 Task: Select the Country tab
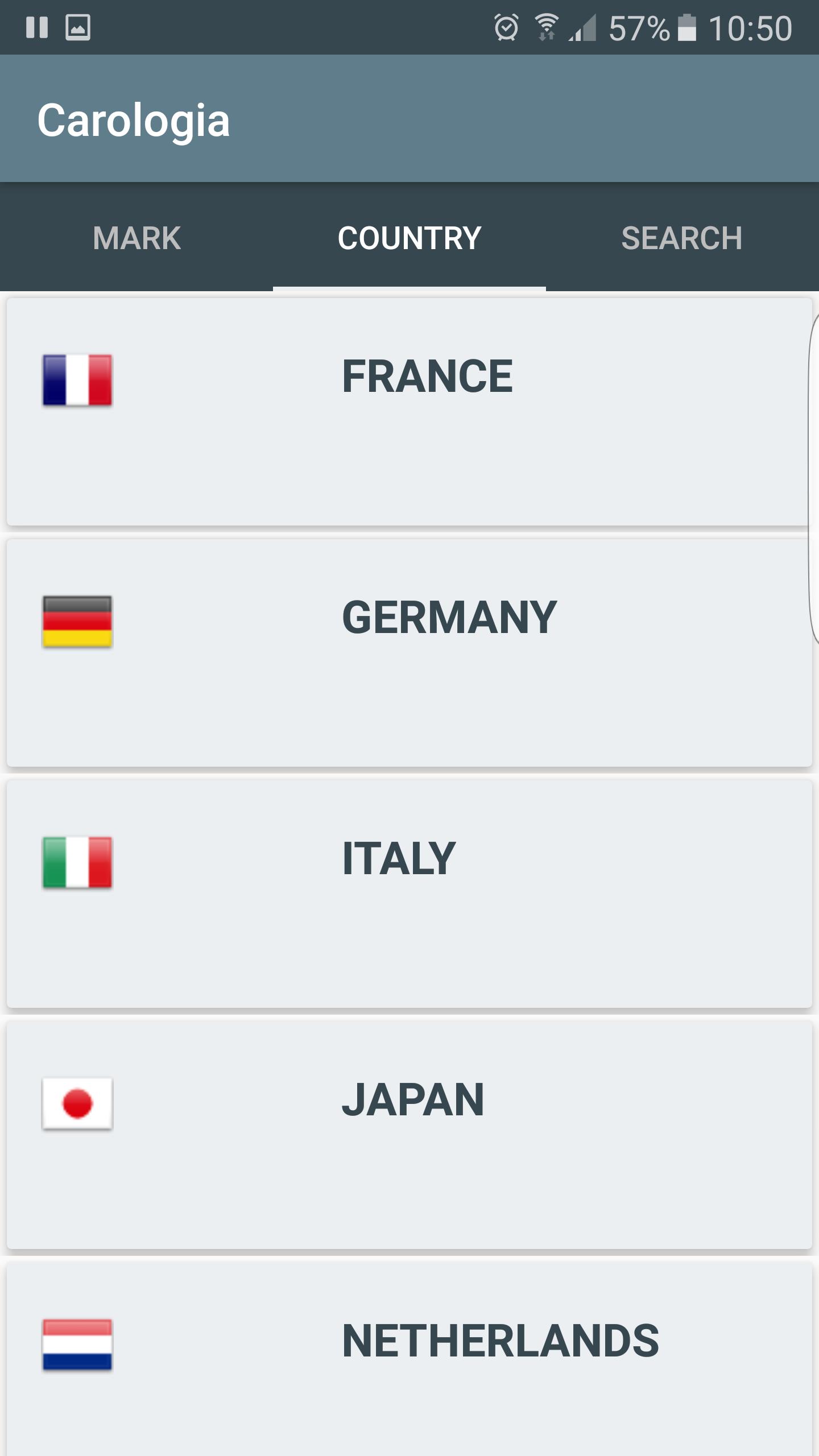tap(409, 238)
